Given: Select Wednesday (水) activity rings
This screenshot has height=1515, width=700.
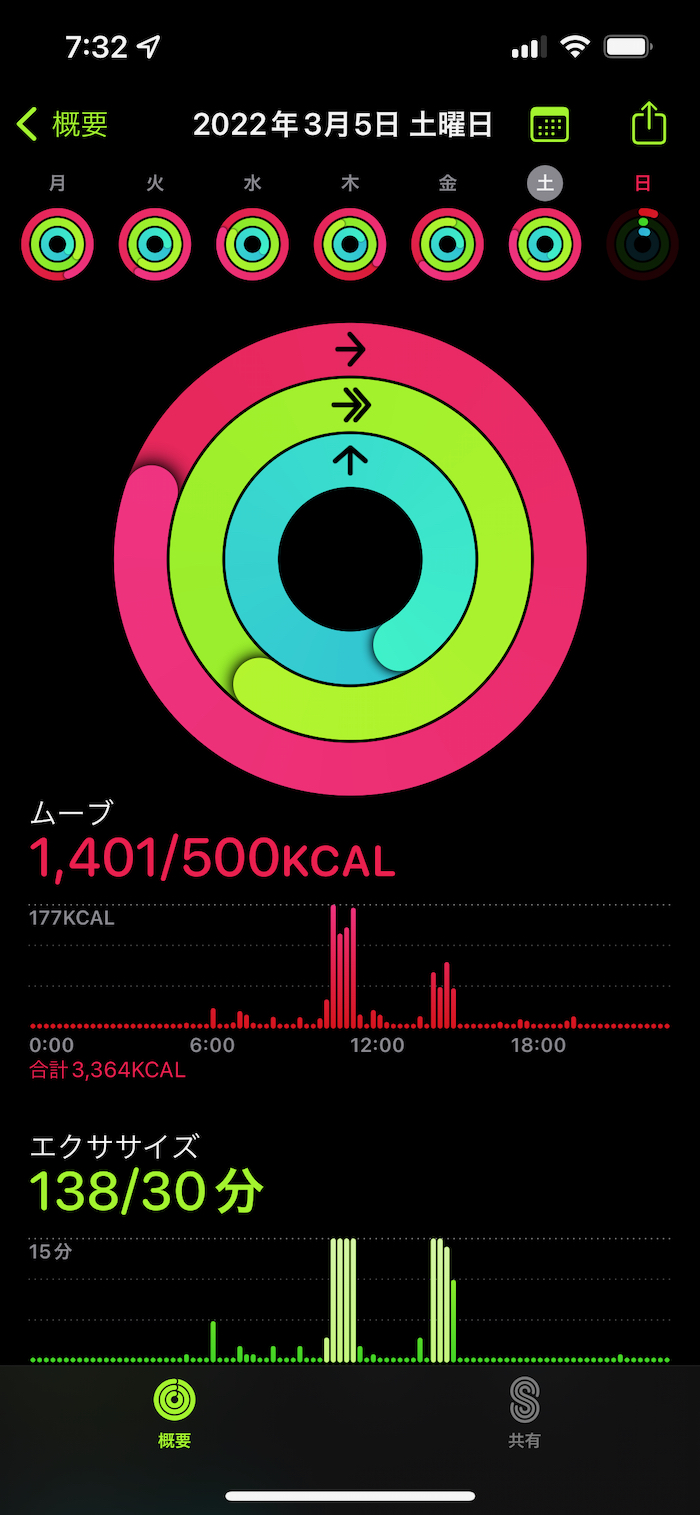Looking at the screenshot, I should pyautogui.click(x=252, y=244).
